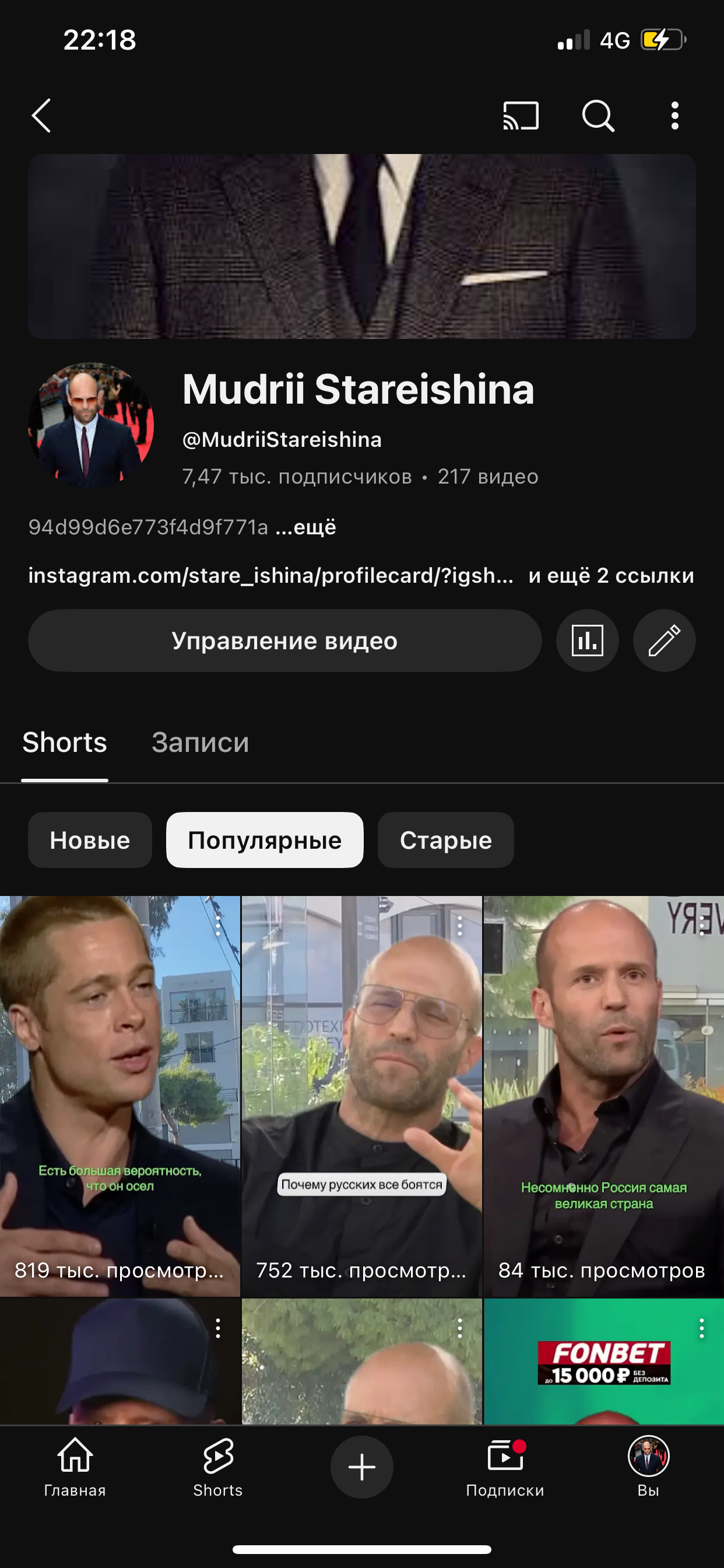Select the Новые filter chip

point(89,840)
